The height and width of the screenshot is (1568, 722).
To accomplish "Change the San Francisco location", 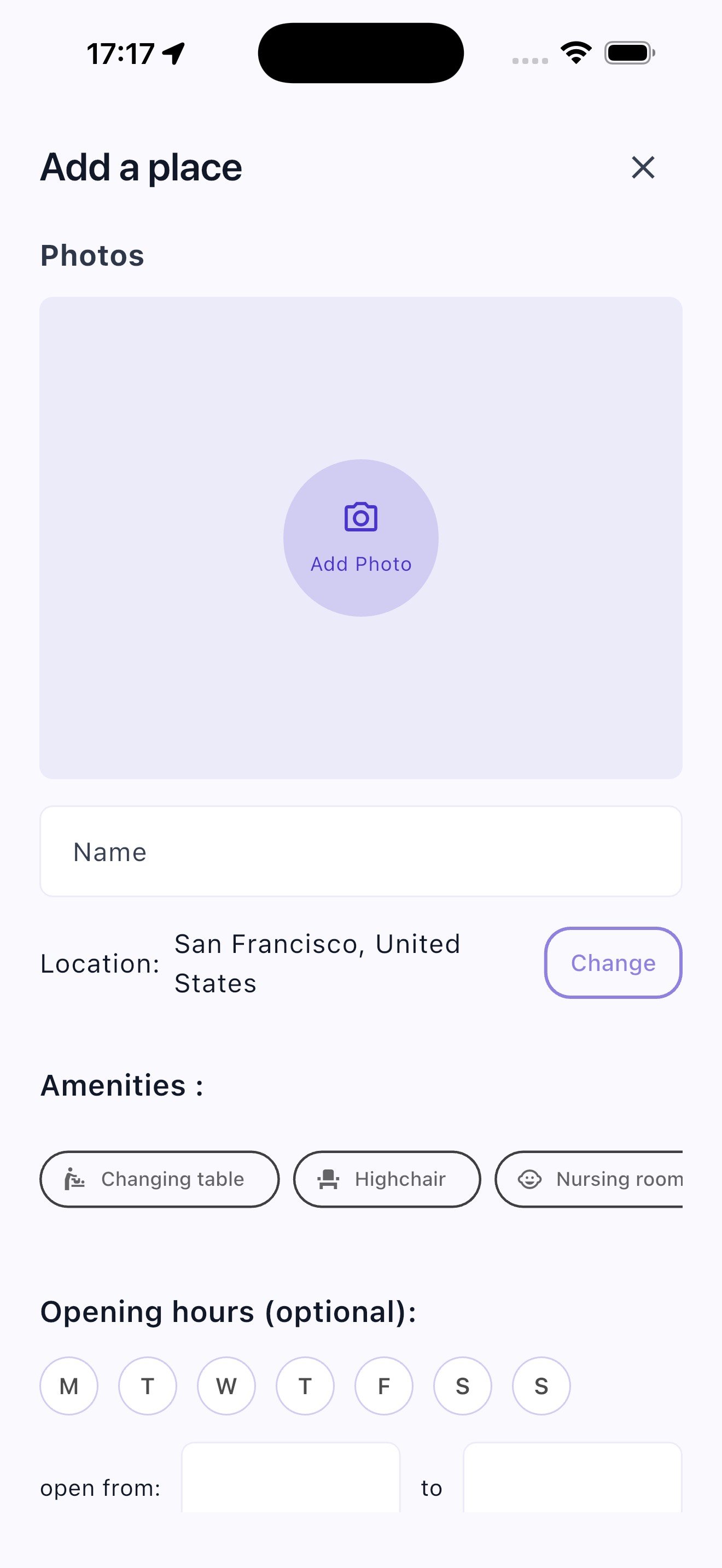I will tap(613, 962).
